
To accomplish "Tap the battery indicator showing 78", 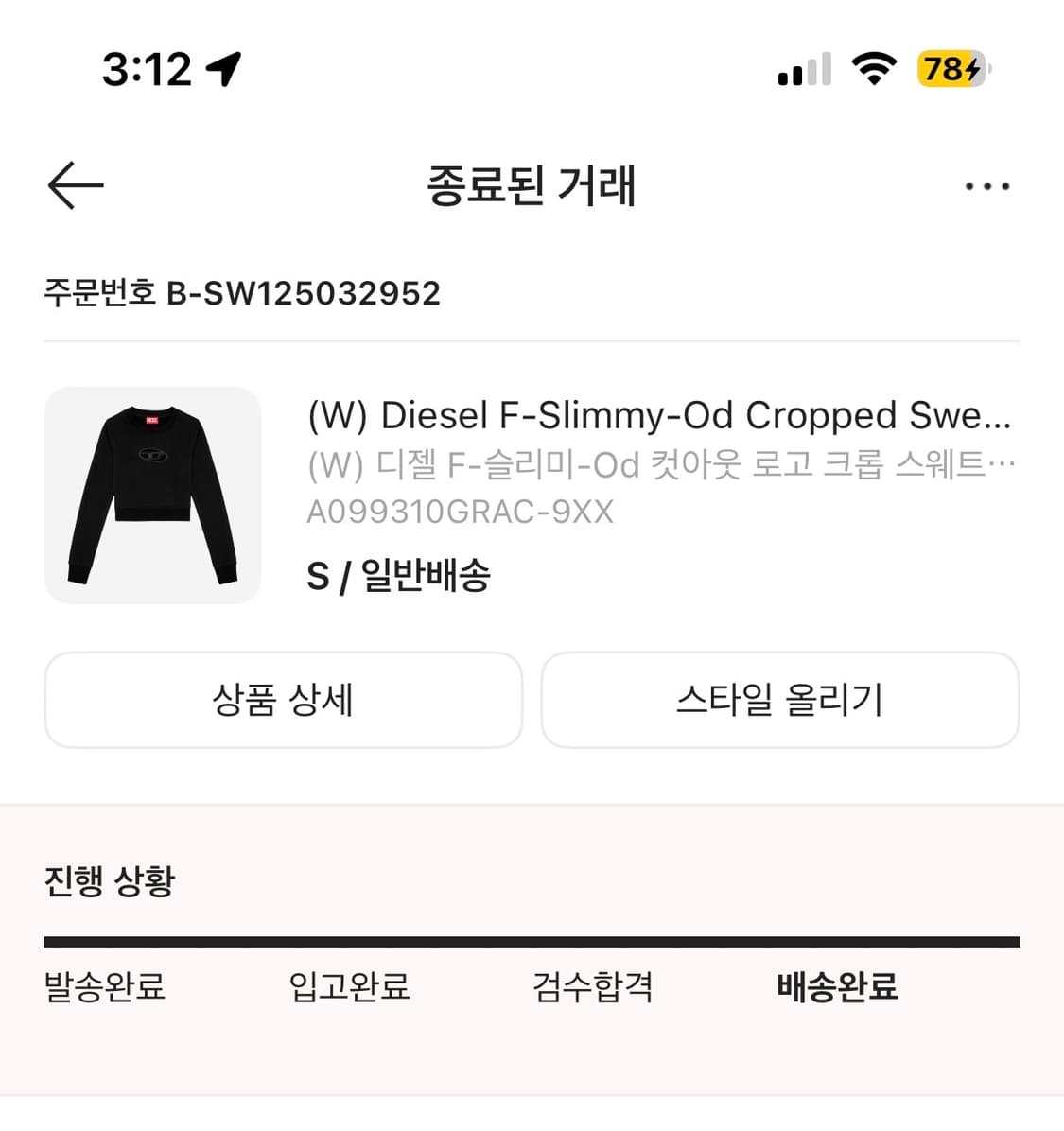I will coord(951,68).
